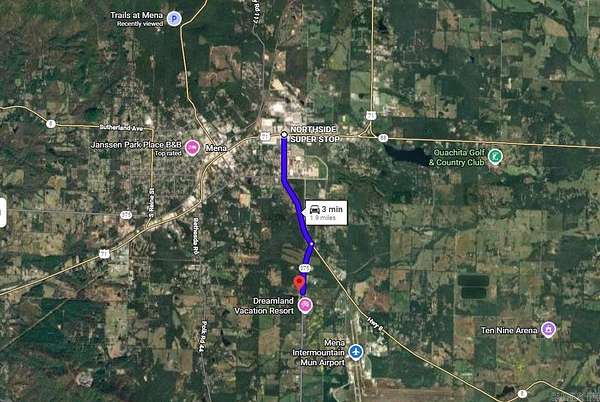Select the Mena Intermountain Mun Airport marker

[358, 351]
